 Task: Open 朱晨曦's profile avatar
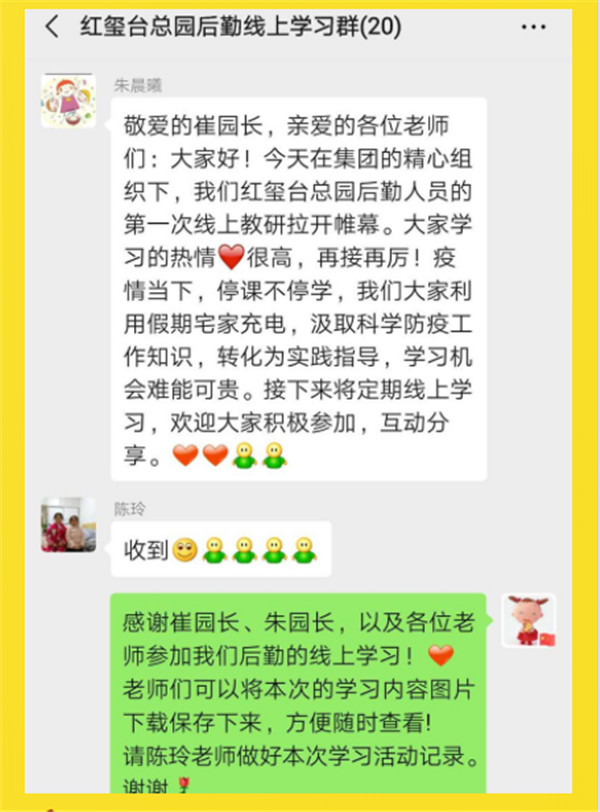68,100
